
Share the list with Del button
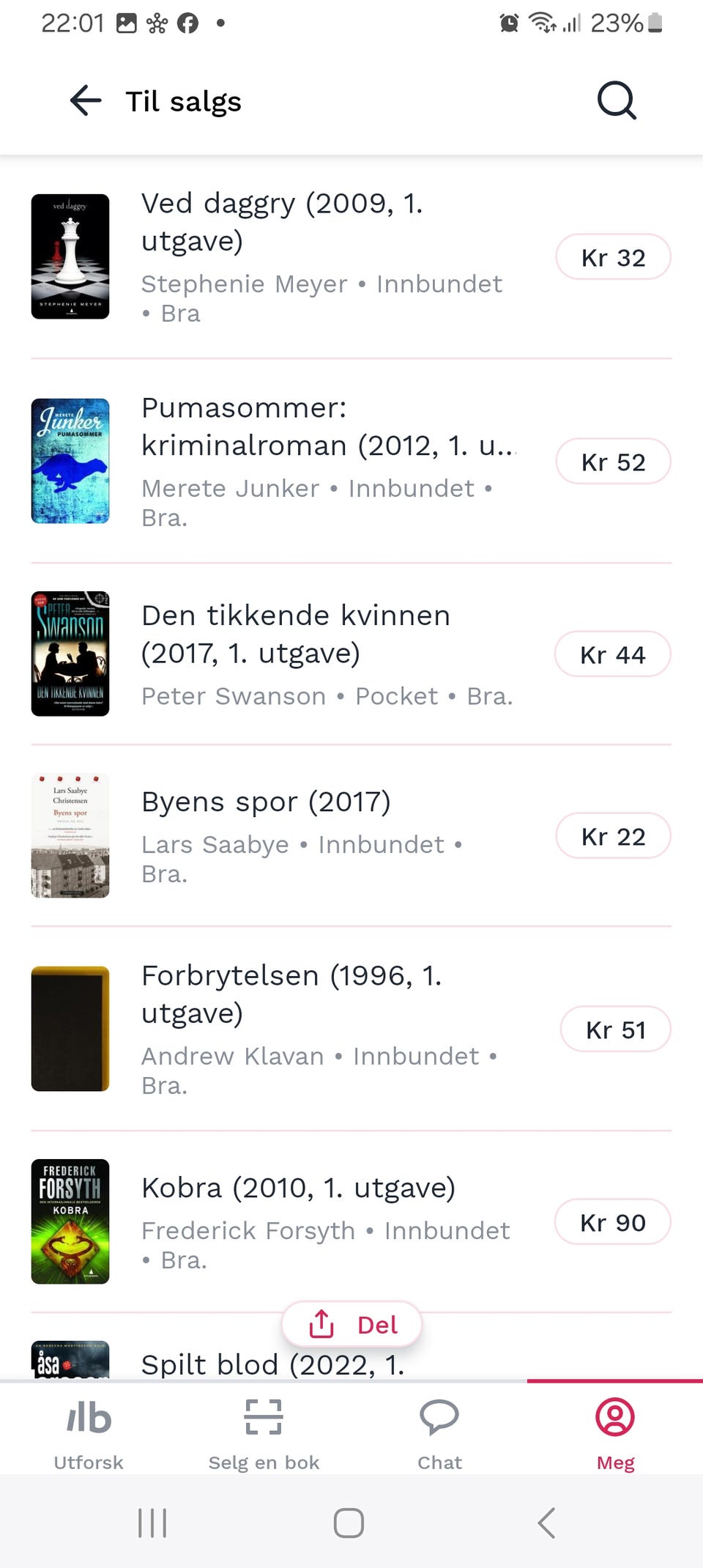[x=352, y=1324]
